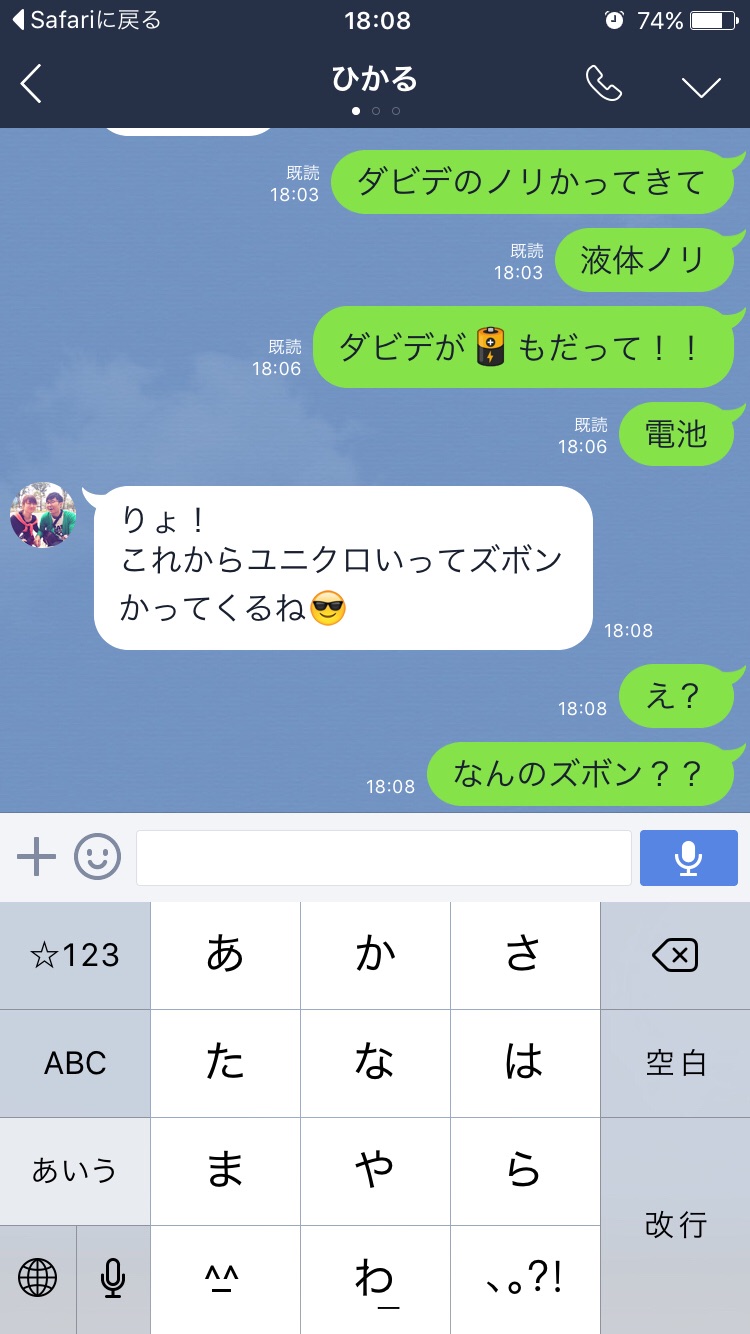Start keyboard dictation microphone

click(113, 1279)
